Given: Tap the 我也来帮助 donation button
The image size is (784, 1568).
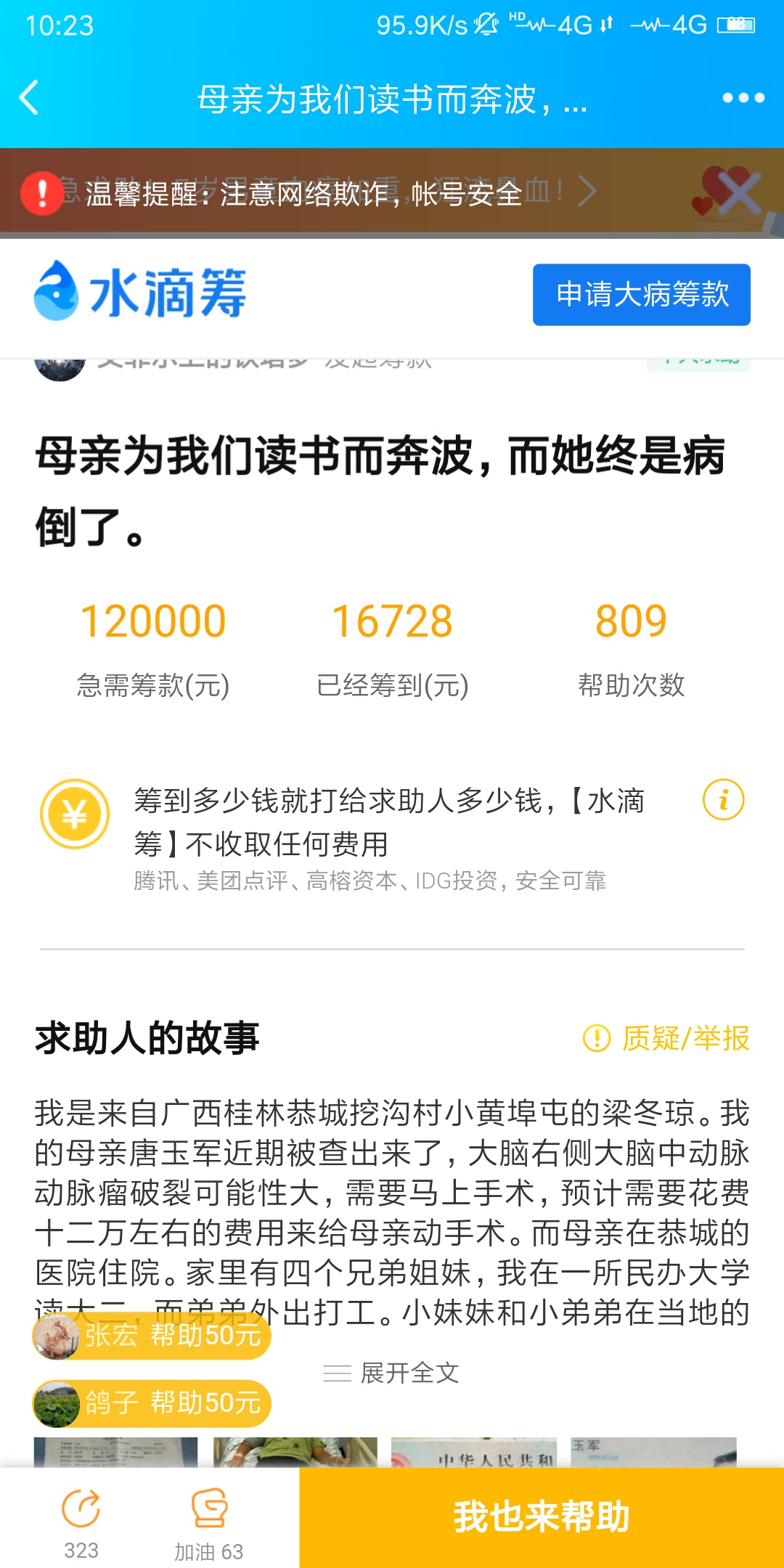Looking at the screenshot, I should pos(541,1517).
